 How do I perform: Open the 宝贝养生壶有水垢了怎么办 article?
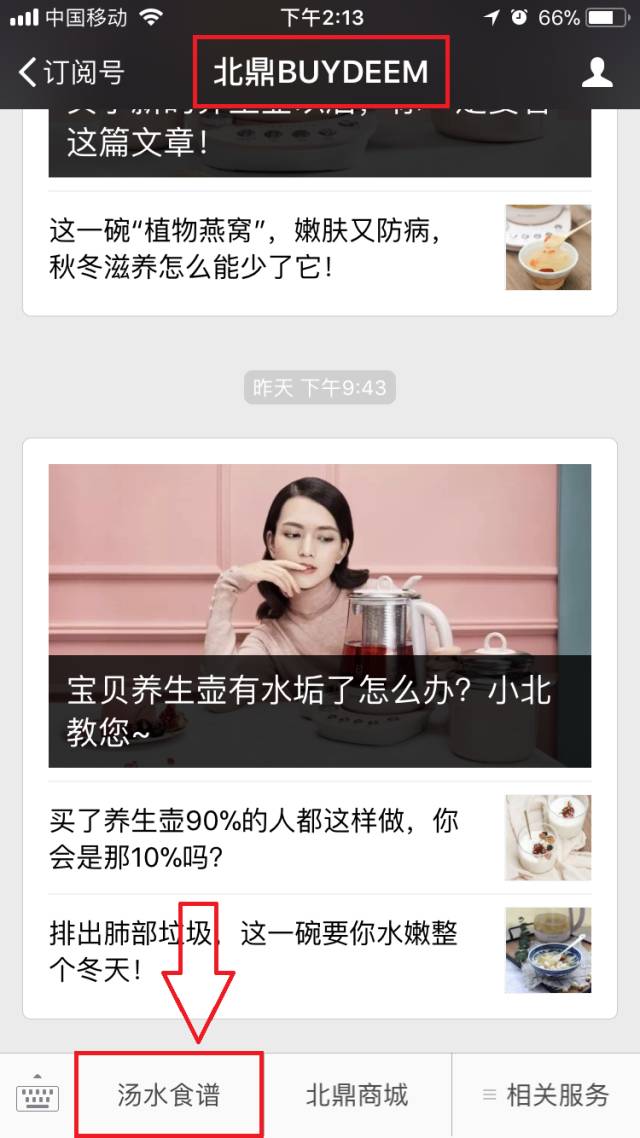pos(319,615)
